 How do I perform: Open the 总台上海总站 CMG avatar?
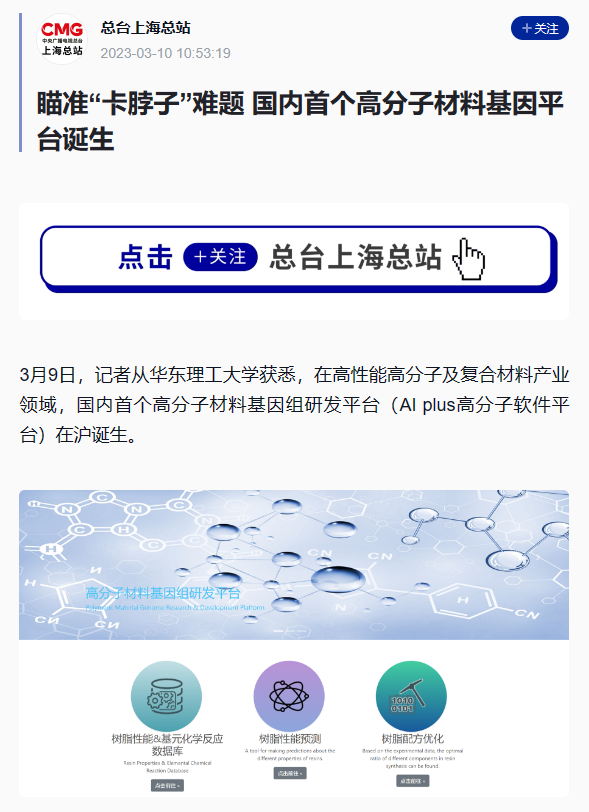pyautogui.click(x=62, y=39)
